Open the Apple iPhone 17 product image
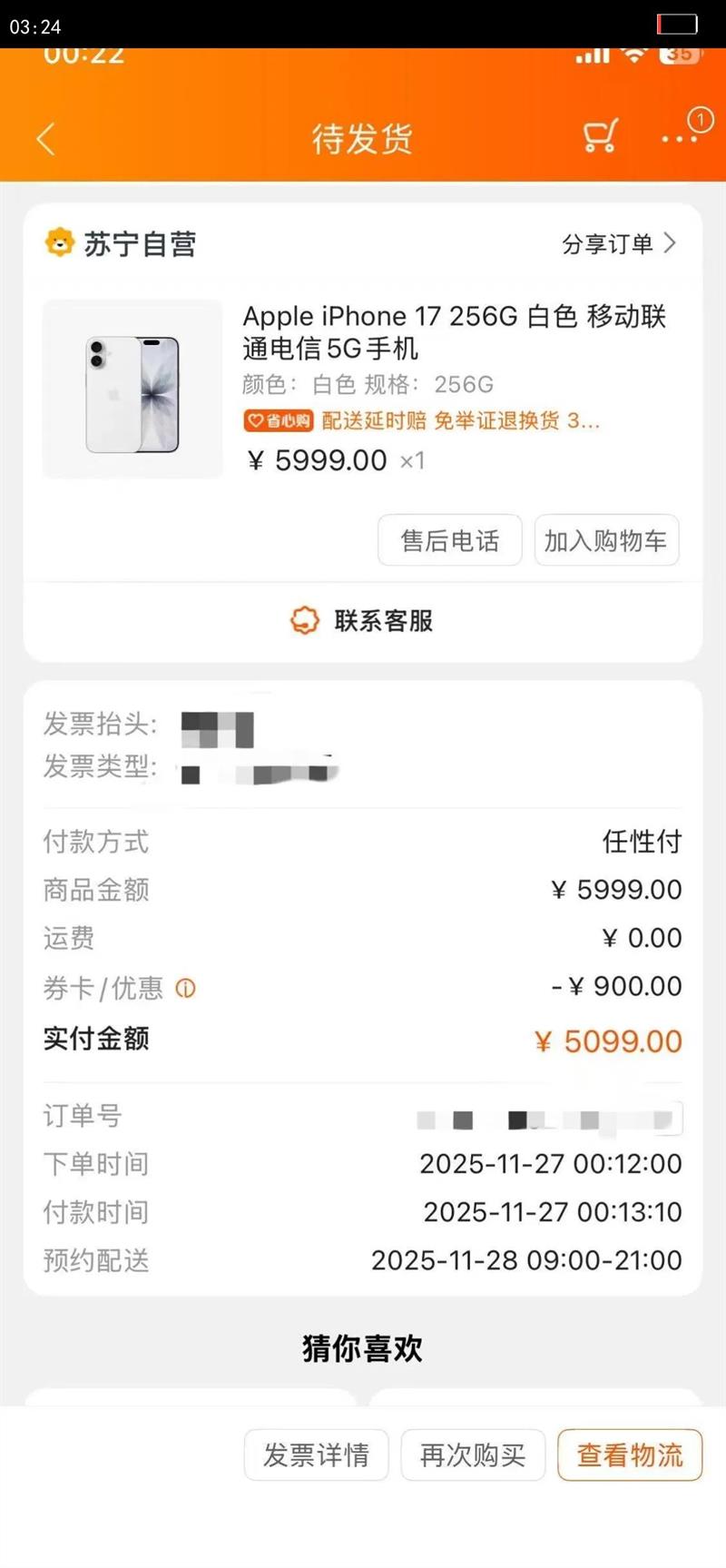The image size is (726, 1568). [x=132, y=389]
